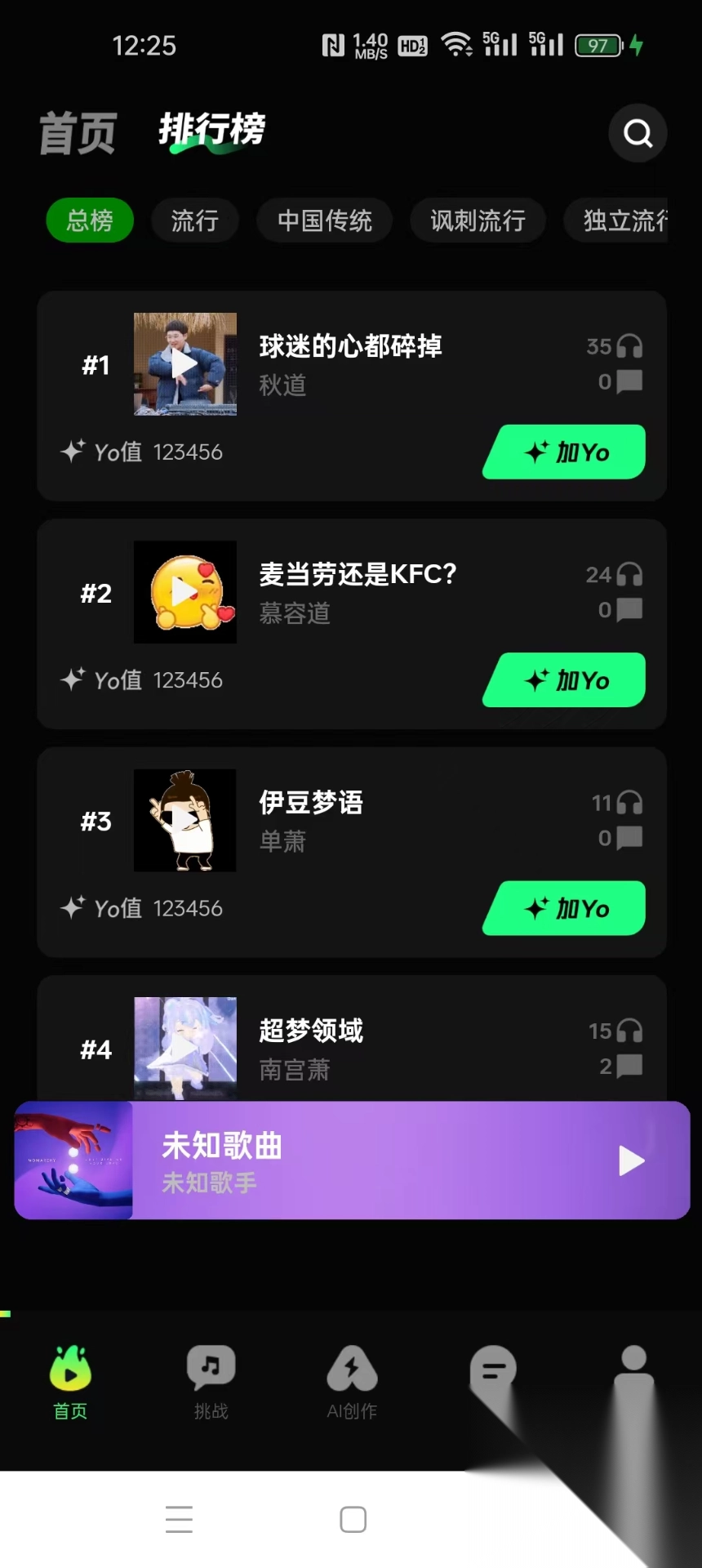Viewport: 702px width, 1568px height.
Task: Tap the system home button
Action: (353, 1520)
